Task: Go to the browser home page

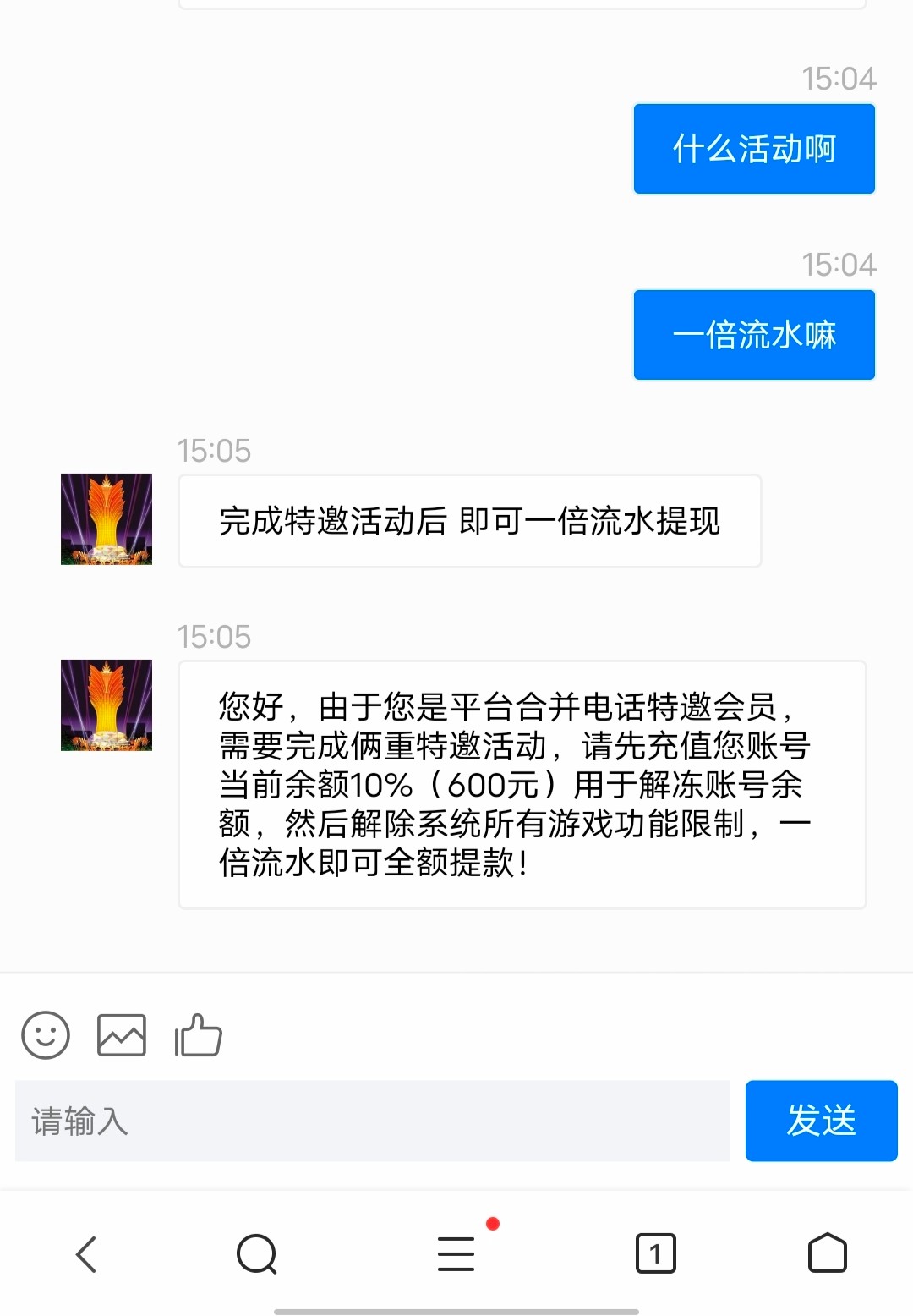Action: [x=827, y=1253]
